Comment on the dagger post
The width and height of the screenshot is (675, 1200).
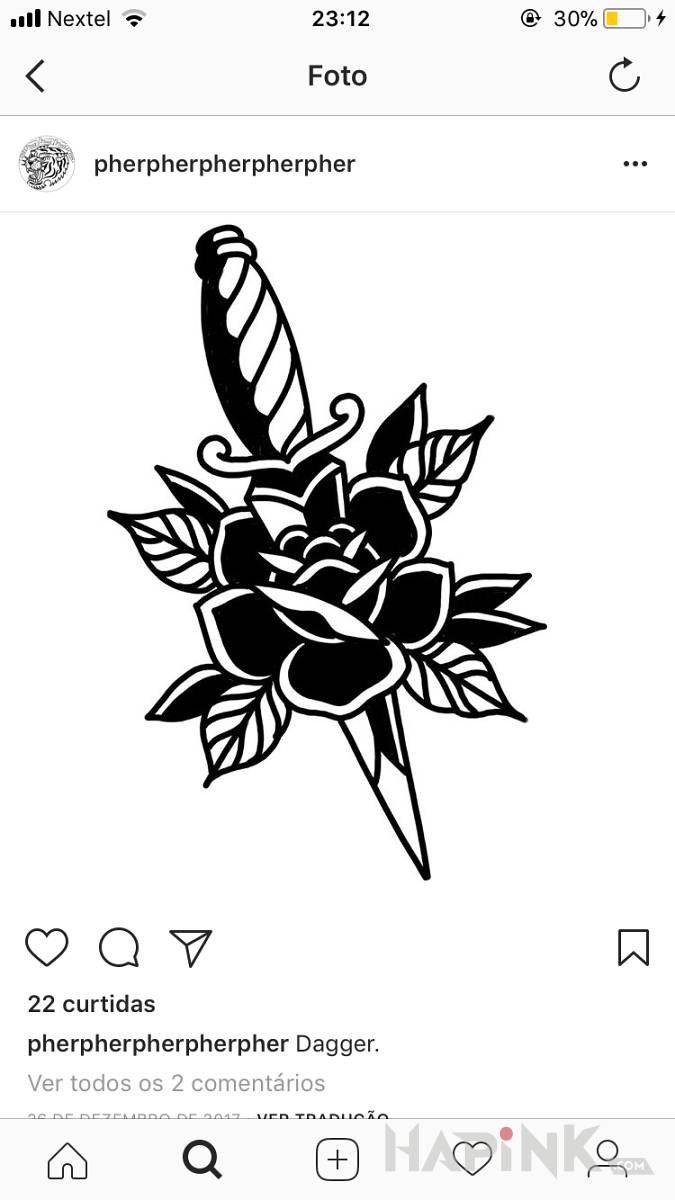(119, 947)
